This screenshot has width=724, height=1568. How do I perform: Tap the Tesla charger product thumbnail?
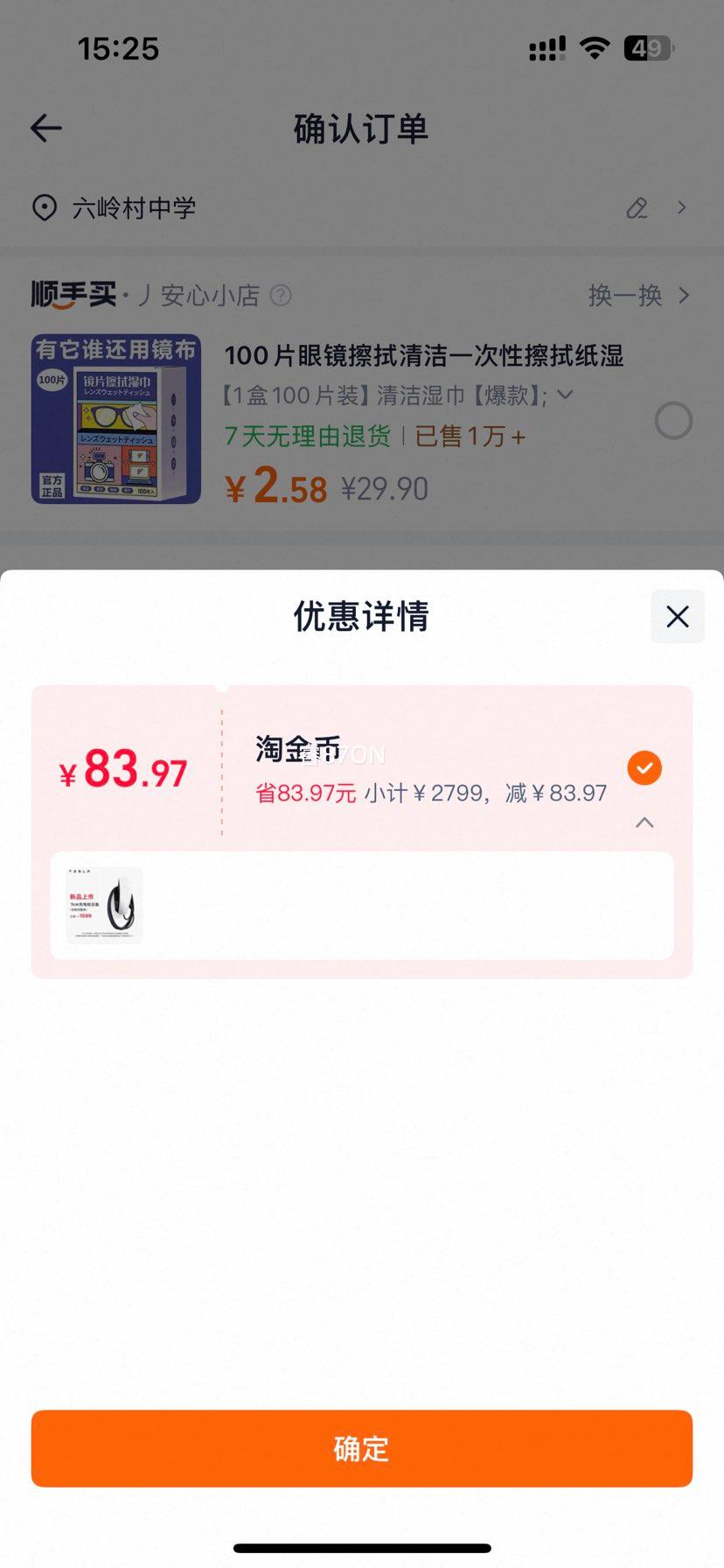click(x=102, y=906)
